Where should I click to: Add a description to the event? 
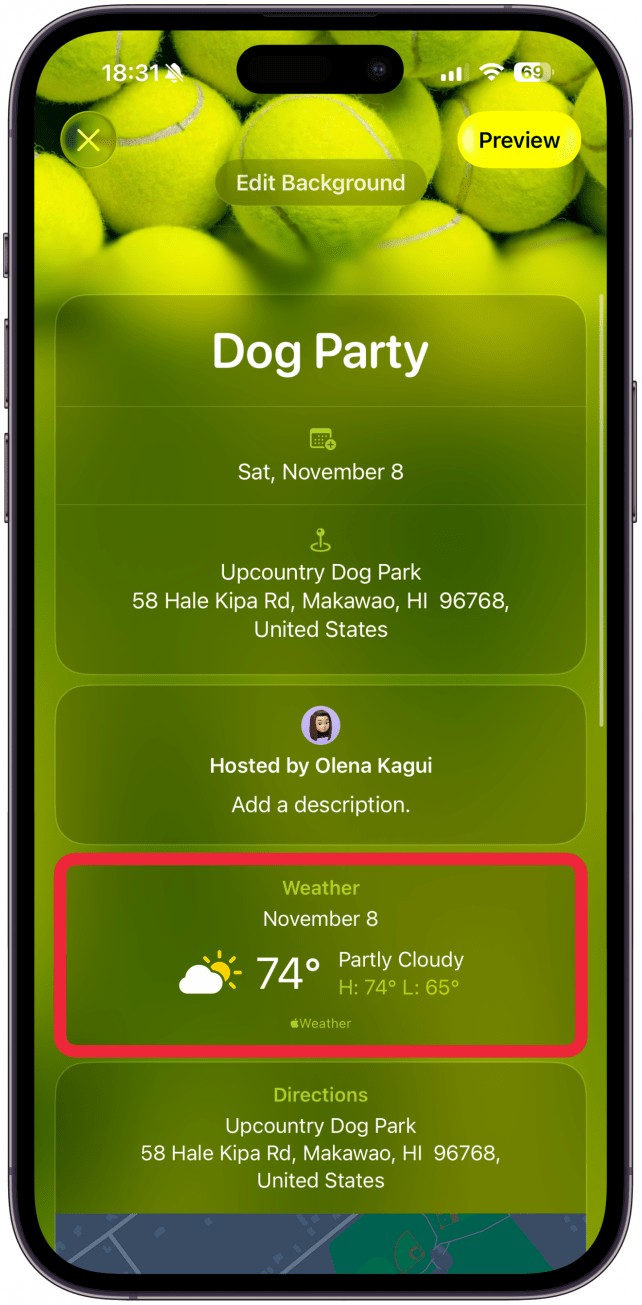320,805
